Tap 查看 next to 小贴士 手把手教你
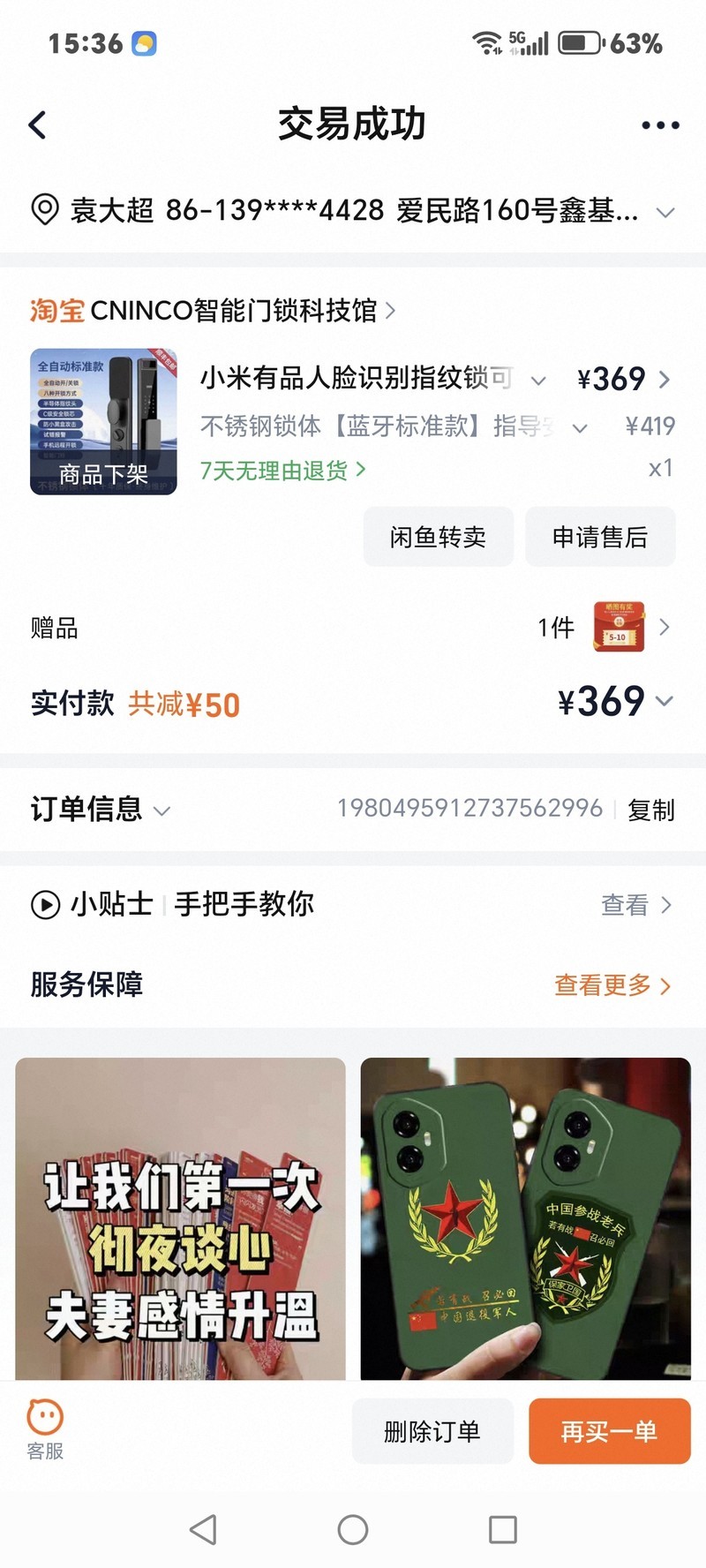The width and height of the screenshot is (706, 1568). pos(635,905)
